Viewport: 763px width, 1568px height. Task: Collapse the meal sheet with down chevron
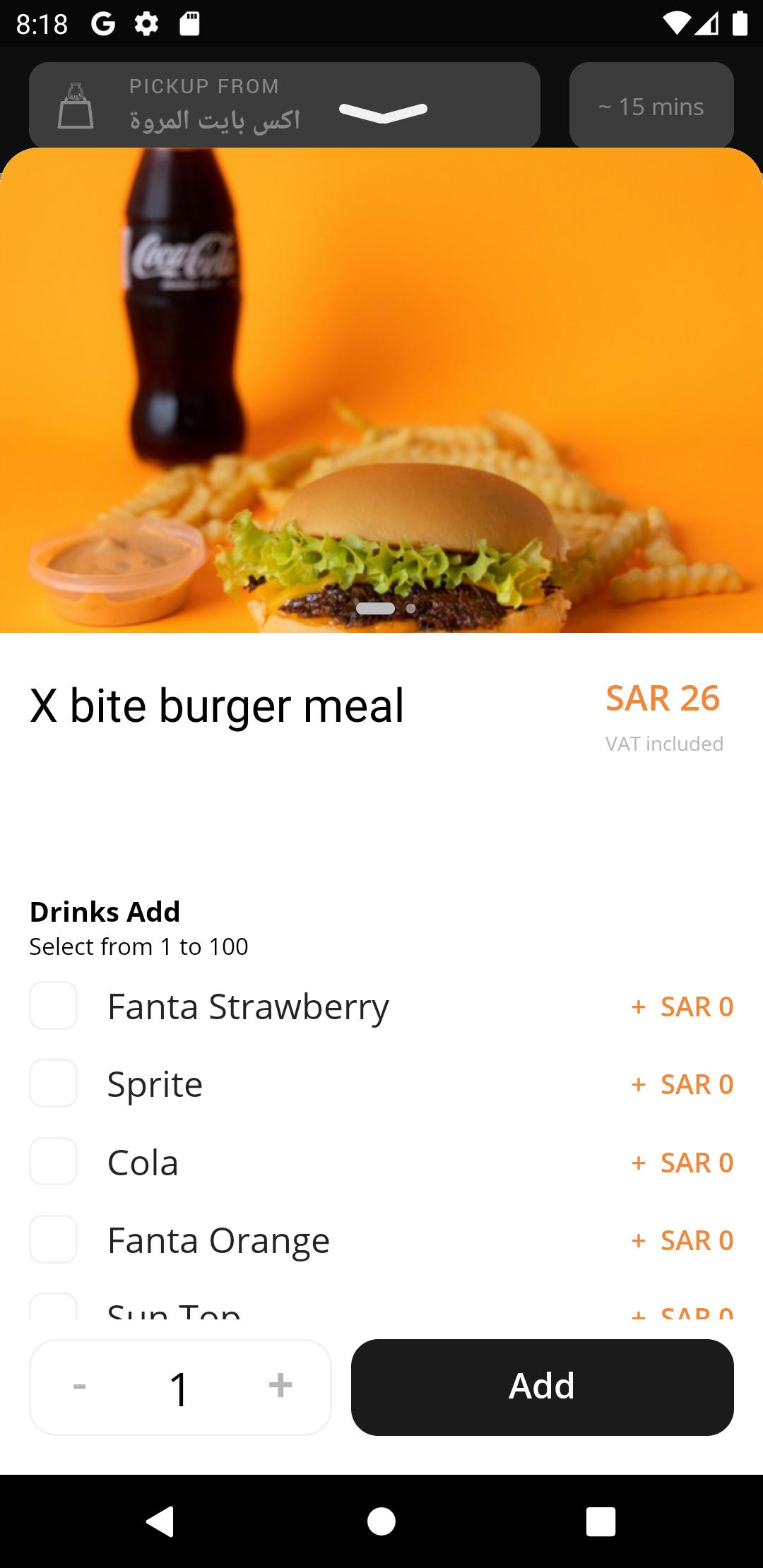click(x=383, y=112)
